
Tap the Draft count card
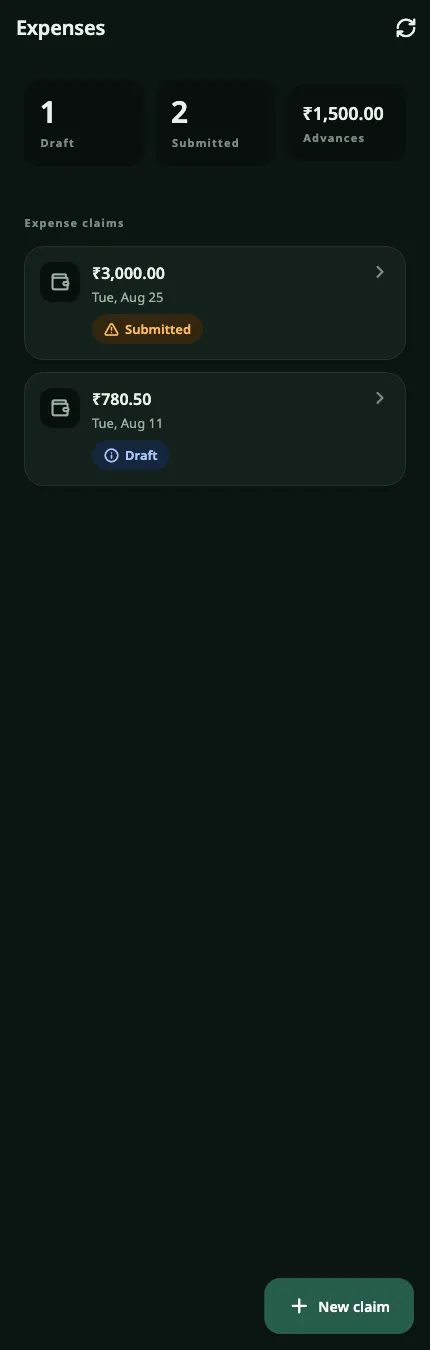coord(83,123)
